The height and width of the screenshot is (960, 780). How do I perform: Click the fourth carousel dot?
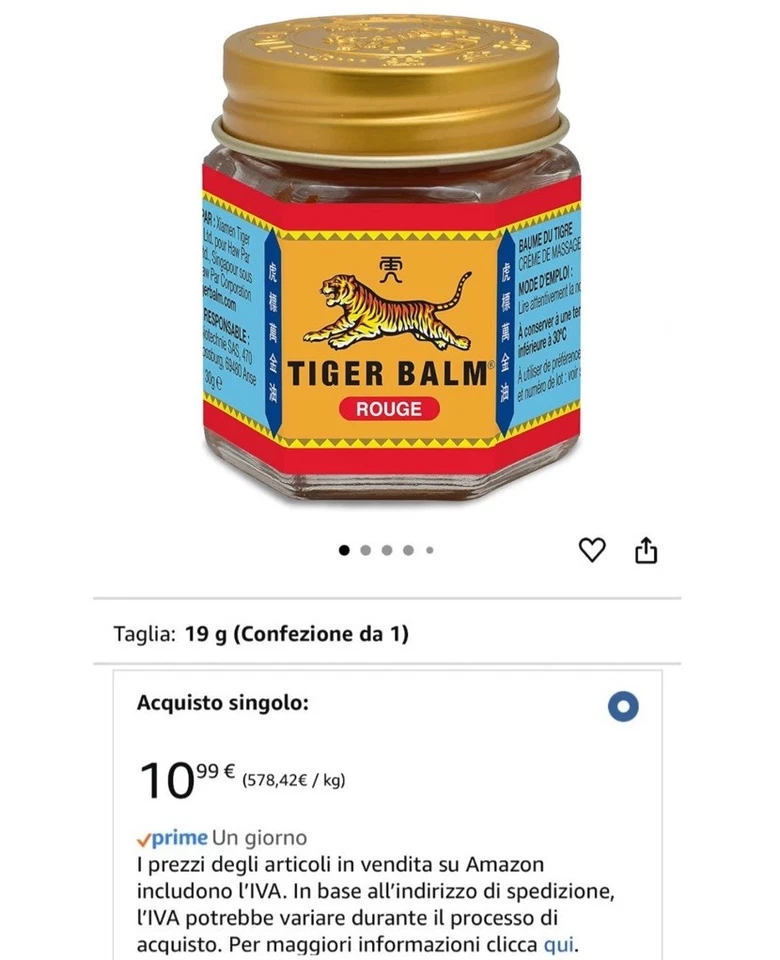(410, 548)
